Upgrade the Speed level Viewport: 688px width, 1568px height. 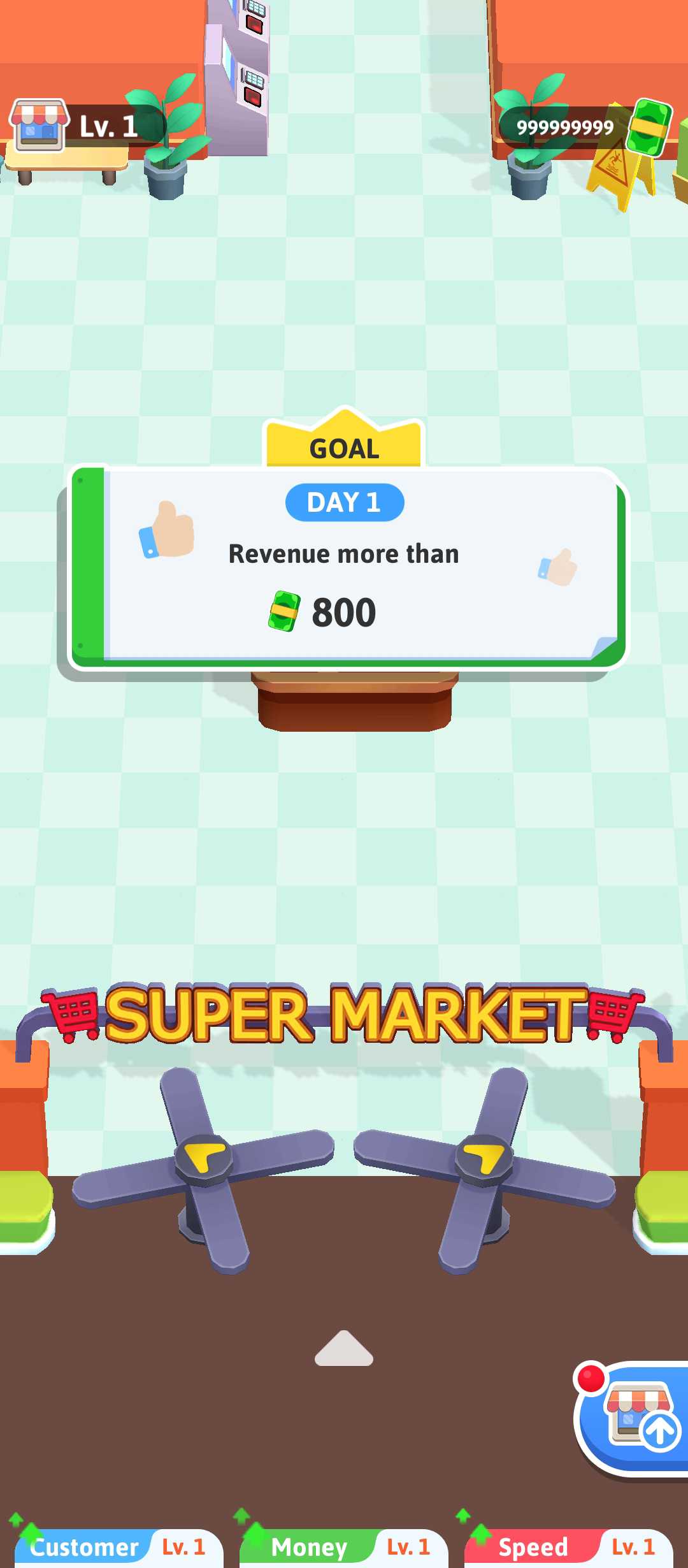[568, 1548]
